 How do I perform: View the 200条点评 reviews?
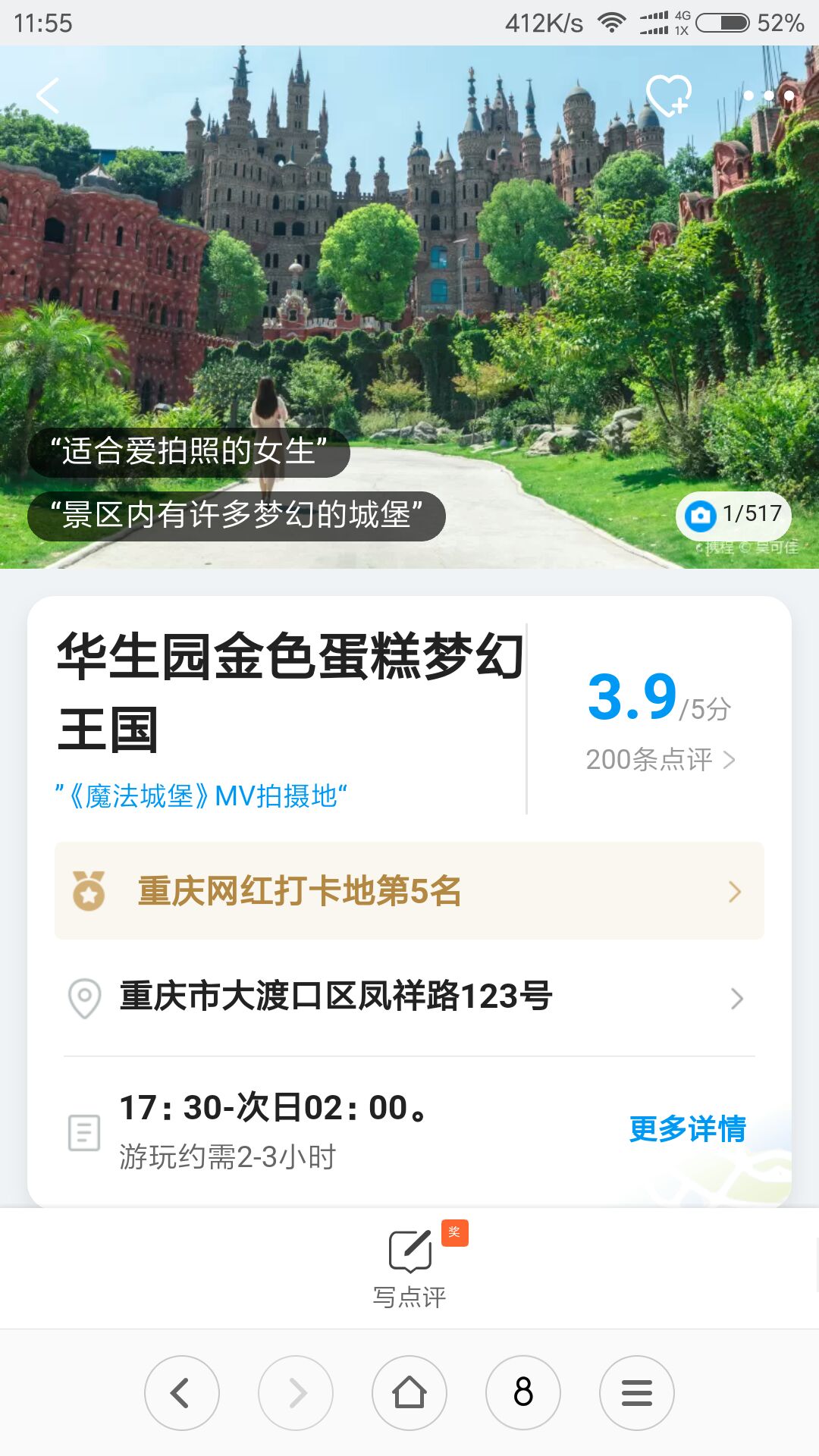(660, 759)
